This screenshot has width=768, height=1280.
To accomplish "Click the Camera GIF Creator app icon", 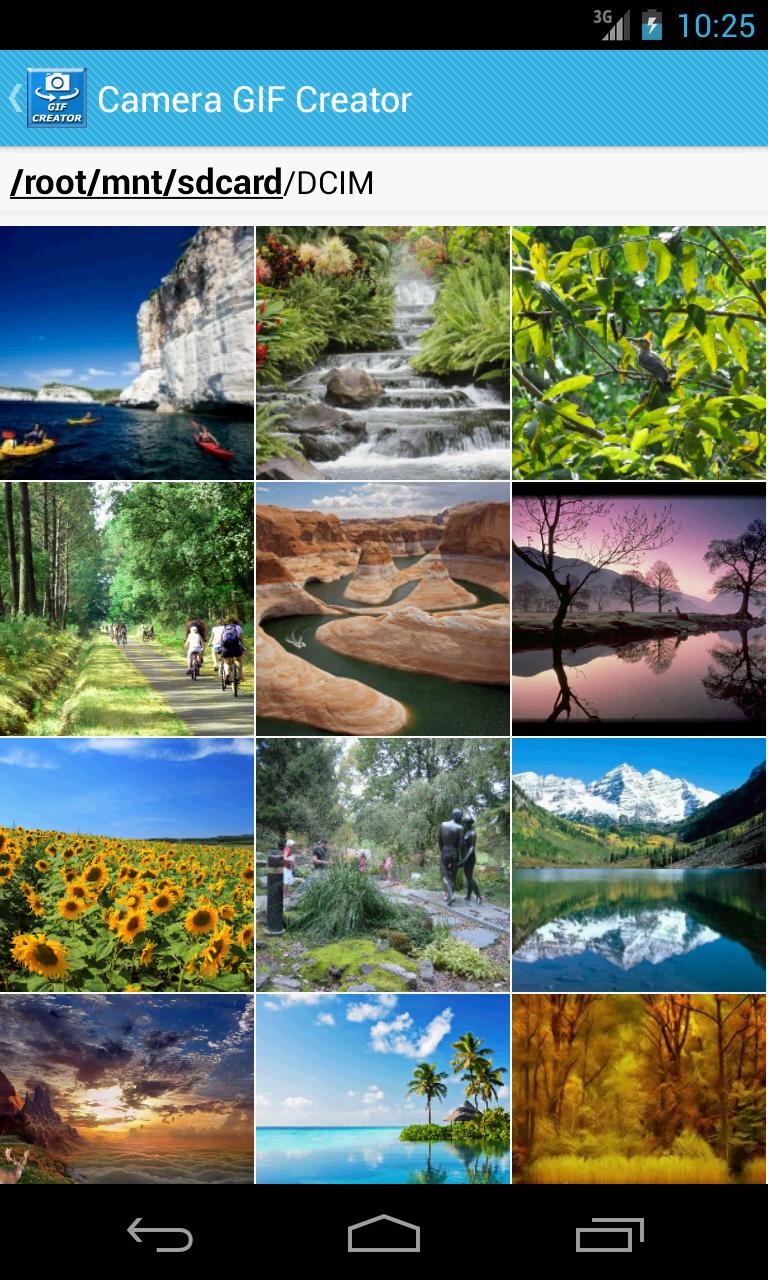I will click(x=59, y=99).
